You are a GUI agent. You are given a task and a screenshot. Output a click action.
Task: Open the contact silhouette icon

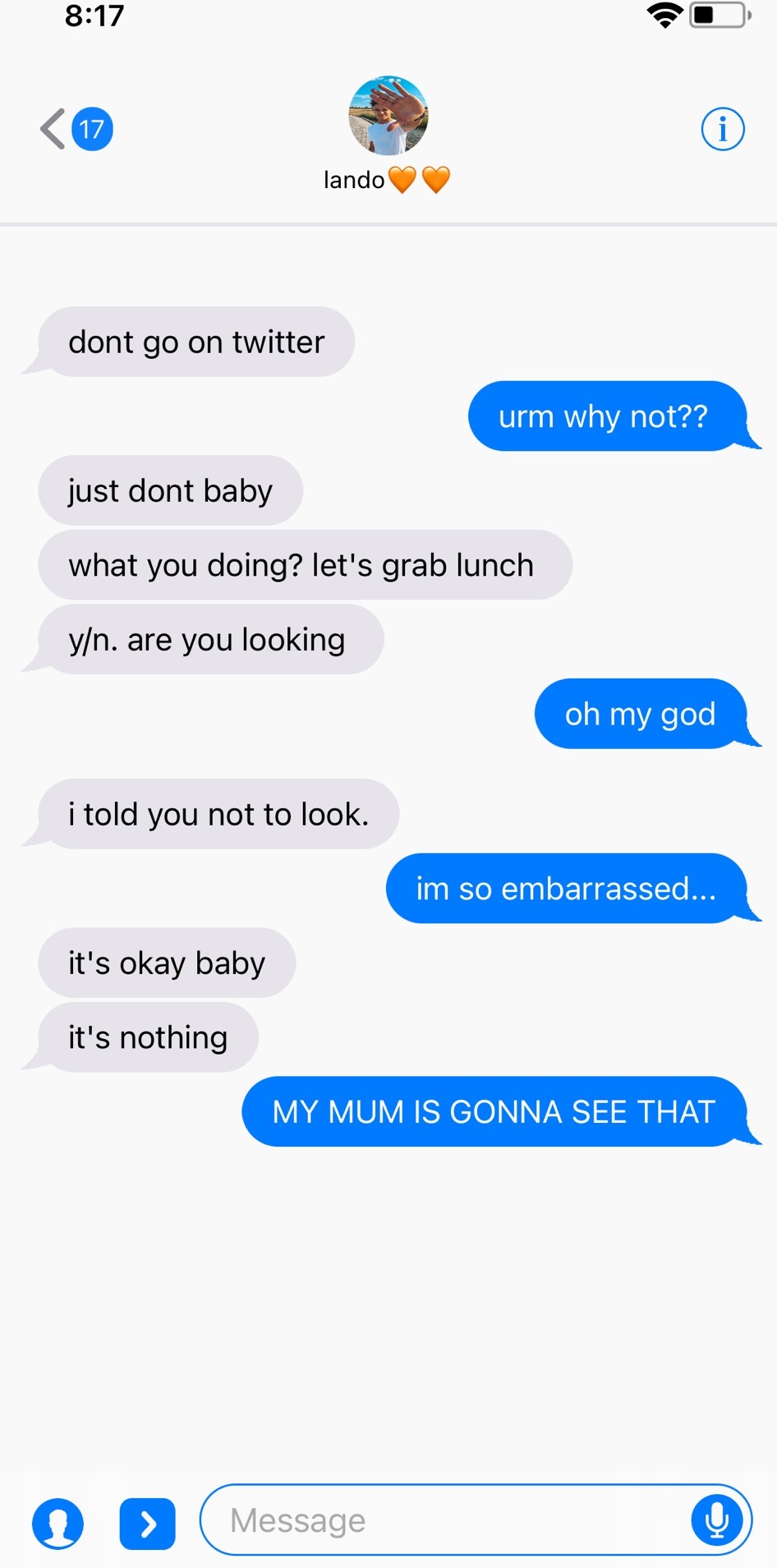(57, 1524)
